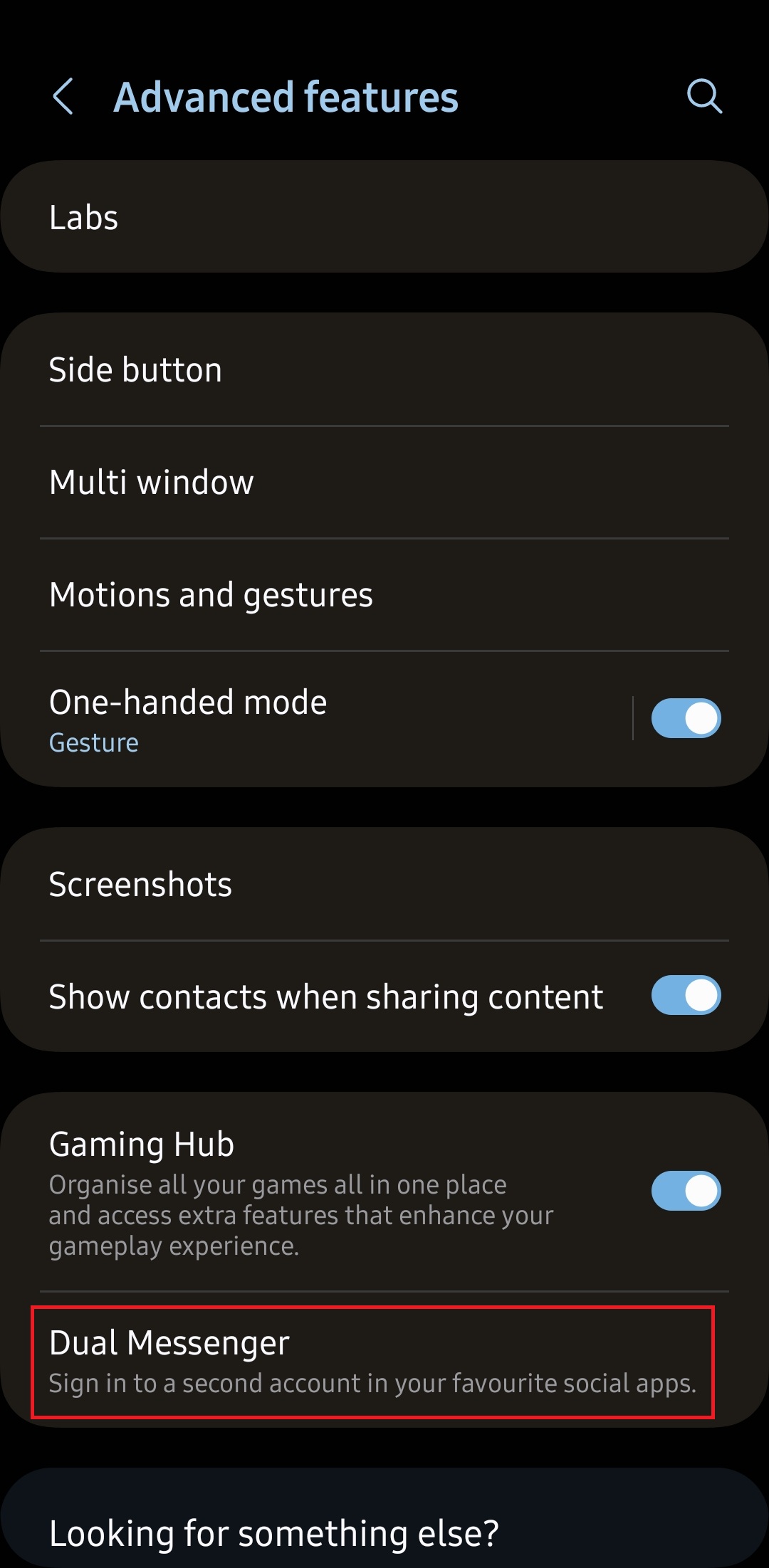Viewport: 769px width, 1568px height.
Task: Turn off Gaming Hub switch
Action: [686, 1191]
